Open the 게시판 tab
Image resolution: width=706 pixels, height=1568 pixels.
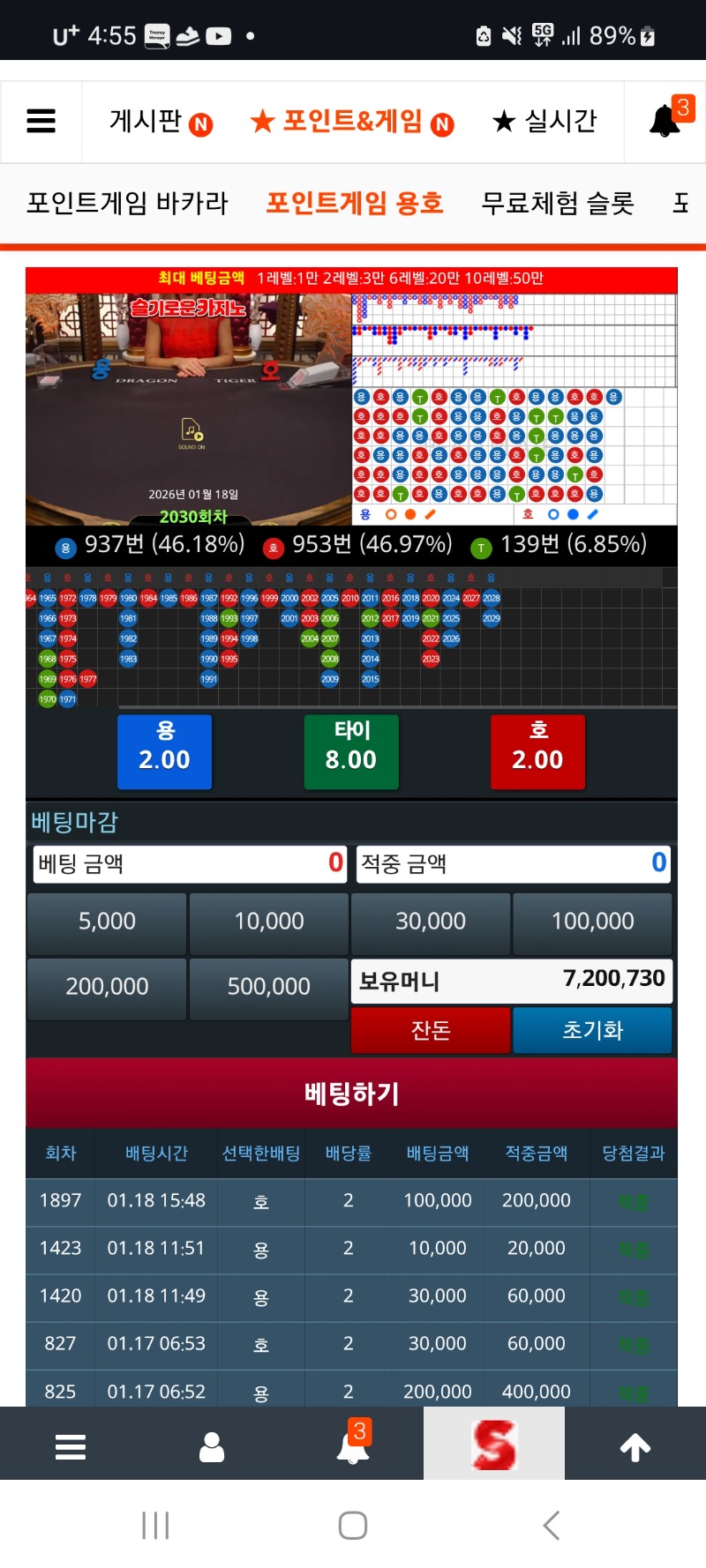click(x=160, y=121)
